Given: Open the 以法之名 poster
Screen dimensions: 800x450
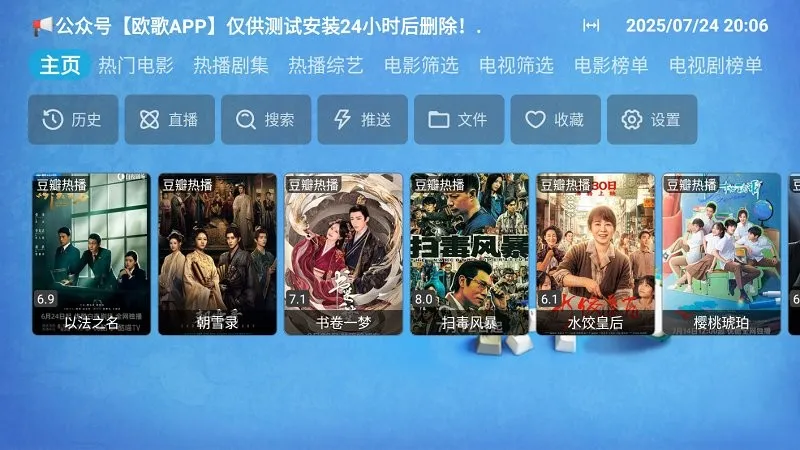Looking at the screenshot, I should coord(91,254).
